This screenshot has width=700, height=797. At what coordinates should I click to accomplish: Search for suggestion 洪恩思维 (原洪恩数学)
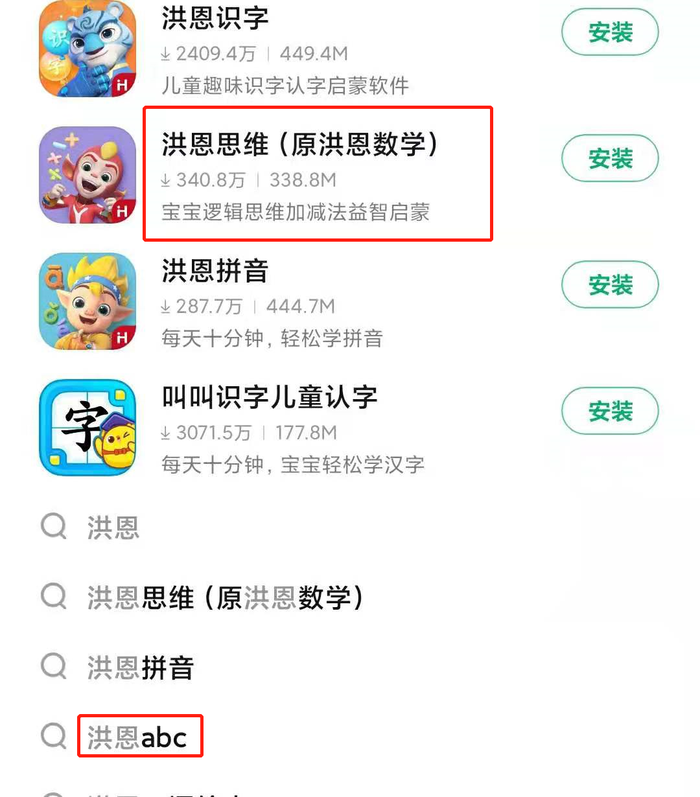tap(225, 598)
